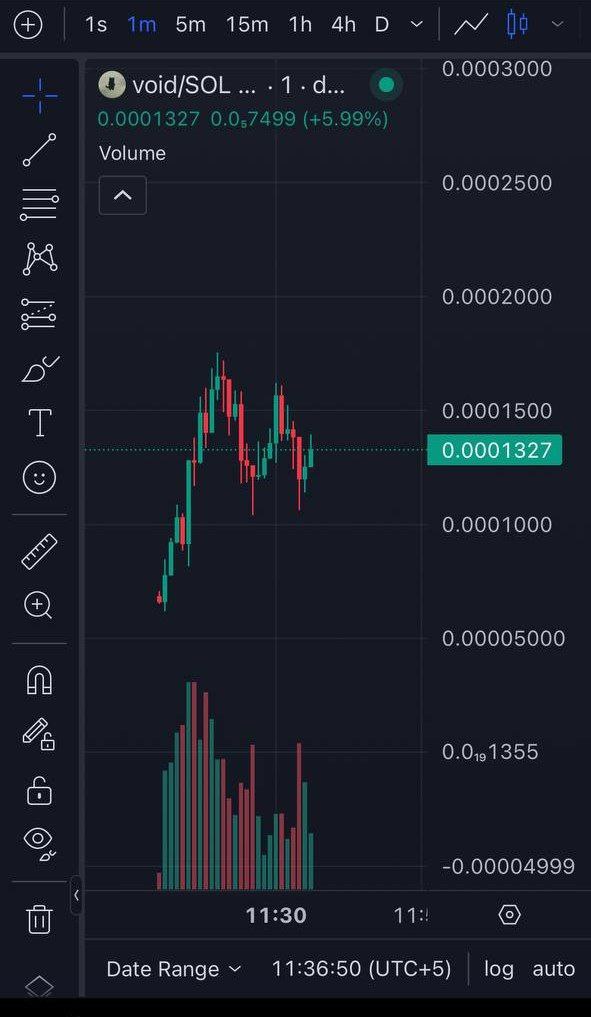
Task: Select the 4h interval
Action: click(343, 25)
